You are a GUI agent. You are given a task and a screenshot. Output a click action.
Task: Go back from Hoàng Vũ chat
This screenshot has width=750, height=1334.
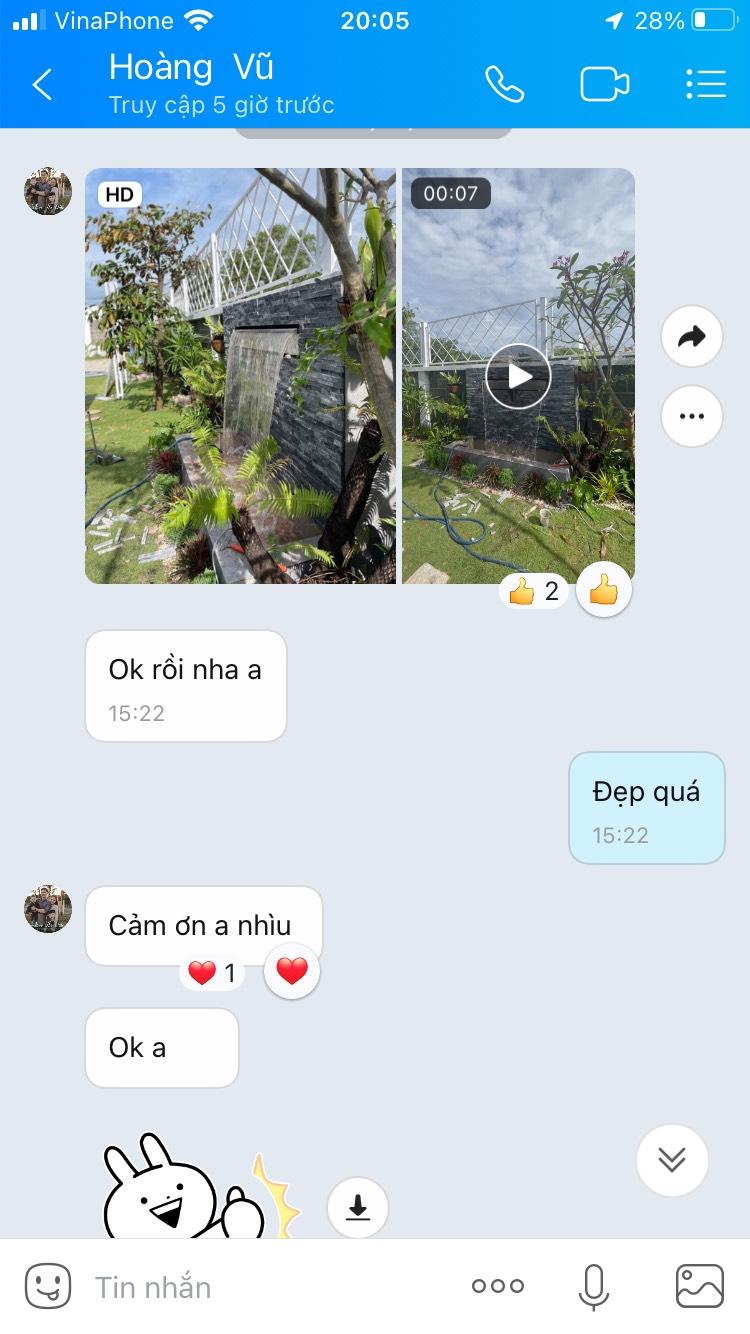[42, 85]
